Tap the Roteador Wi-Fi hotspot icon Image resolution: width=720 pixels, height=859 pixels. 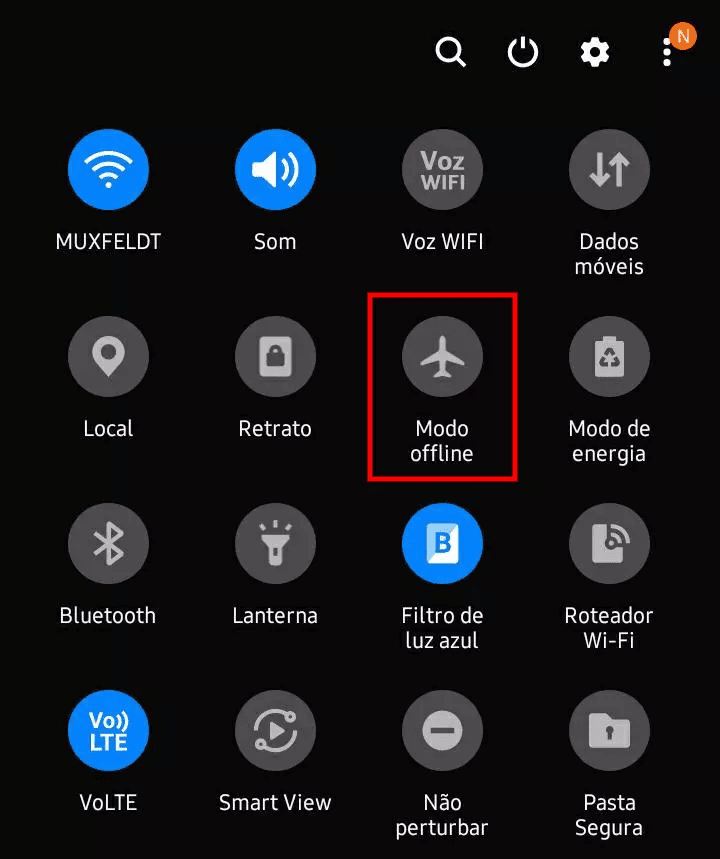click(609, 543)
